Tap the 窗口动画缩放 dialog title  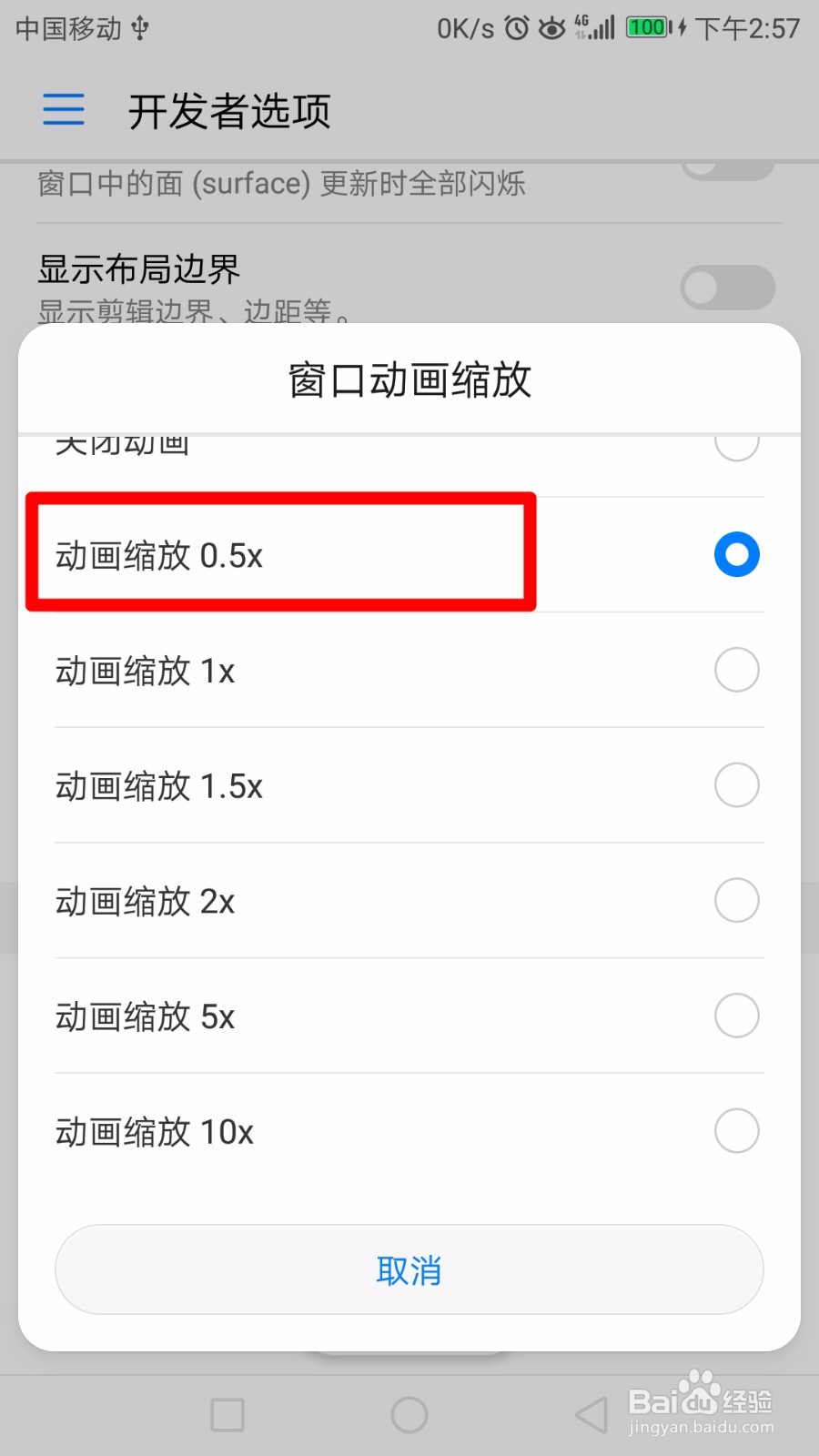coord(409,380)
